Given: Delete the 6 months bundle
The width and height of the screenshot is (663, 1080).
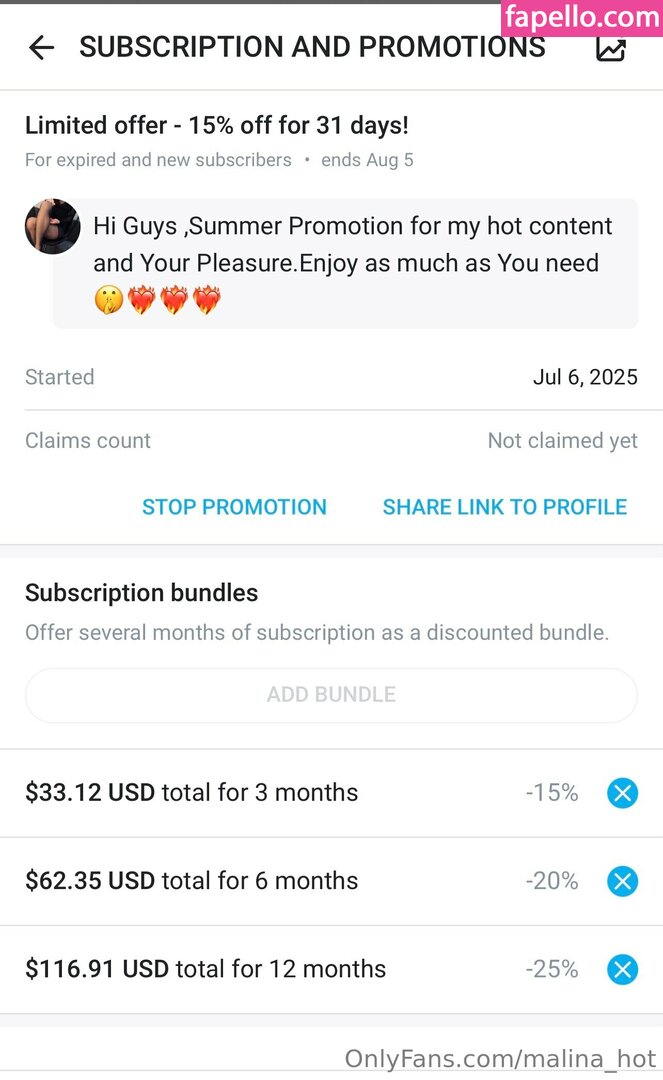Looking at the screenshot, I should click(x=622, y=881).
